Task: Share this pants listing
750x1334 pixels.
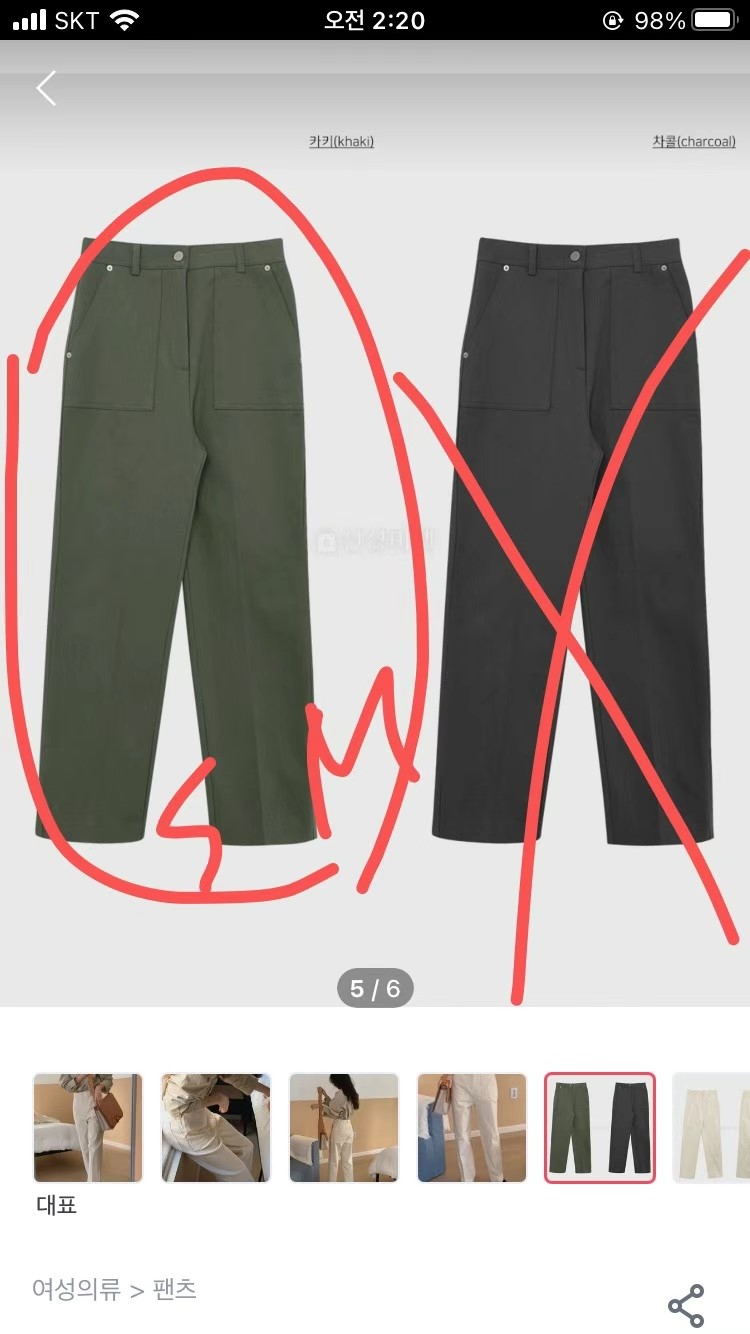Action: [686, 1306]
